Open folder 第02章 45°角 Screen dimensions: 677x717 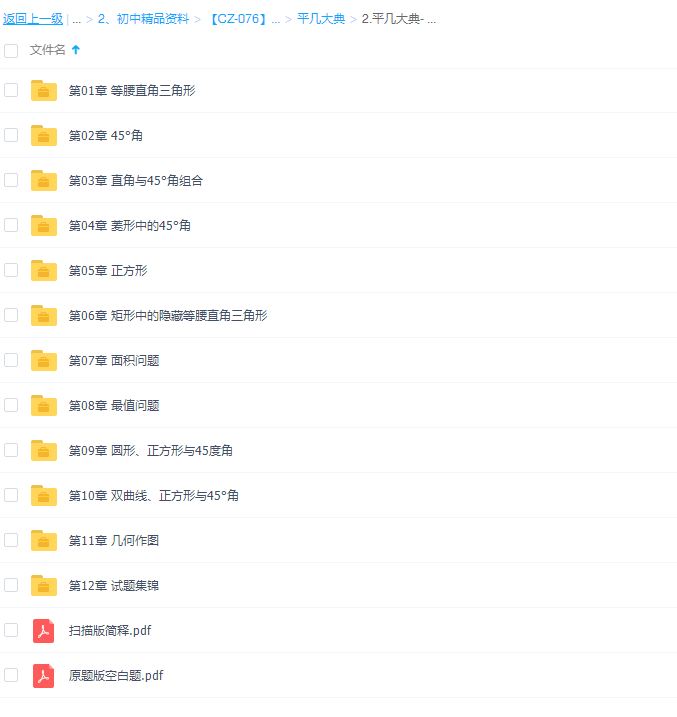point(105,136)
